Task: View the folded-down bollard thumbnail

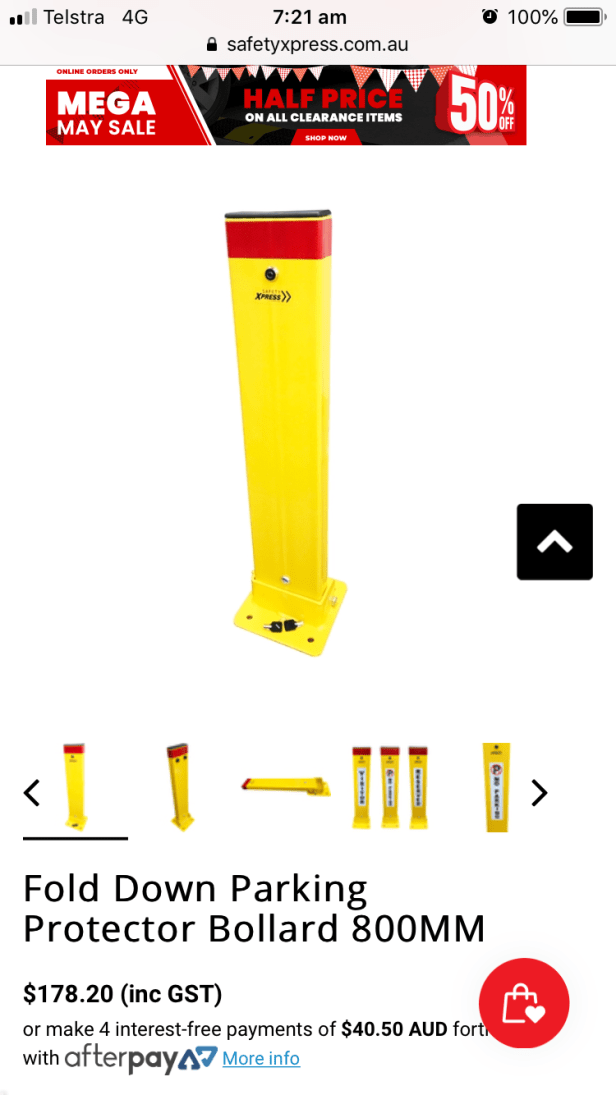Action: (284, 787)
